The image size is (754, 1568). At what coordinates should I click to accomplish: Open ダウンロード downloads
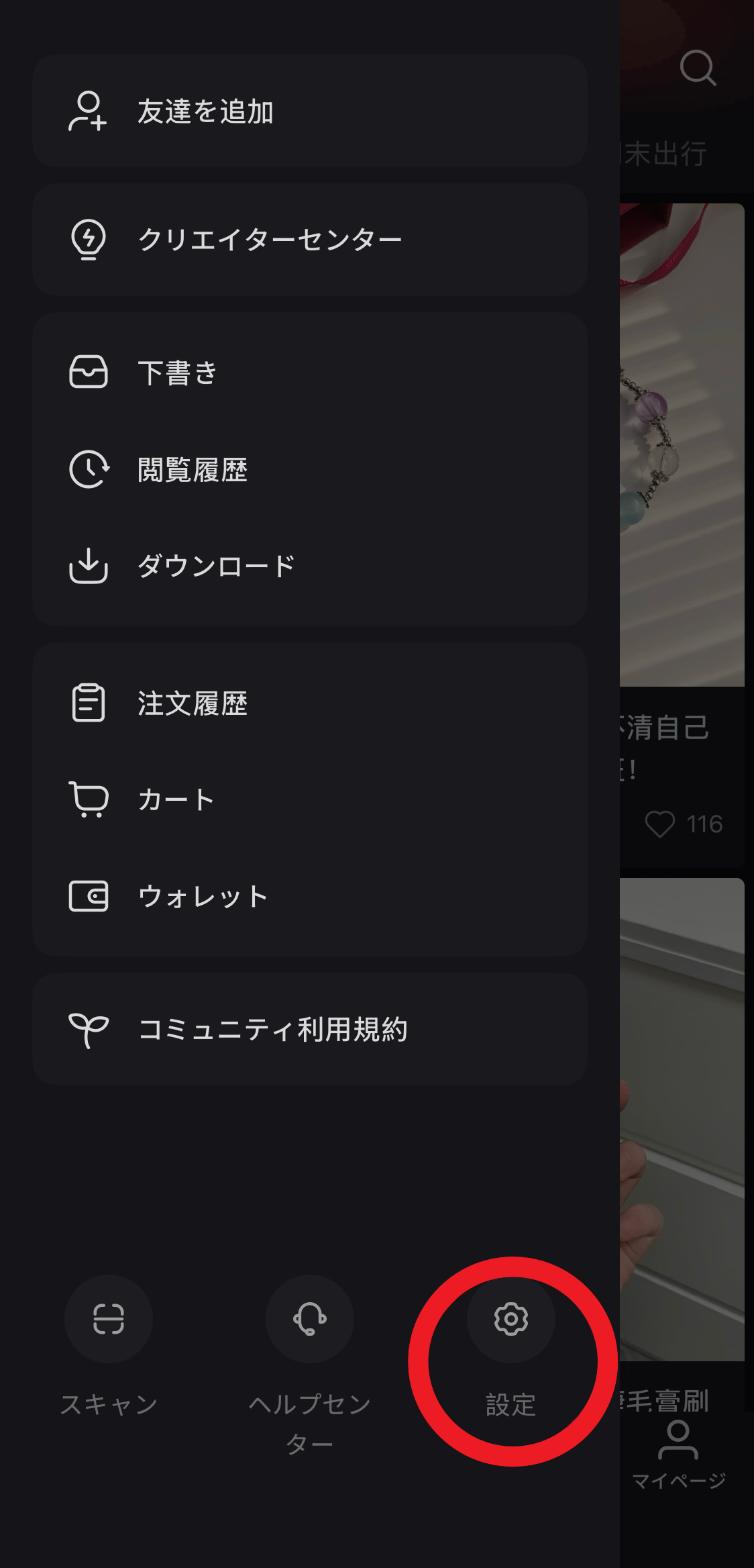[309, 566]
